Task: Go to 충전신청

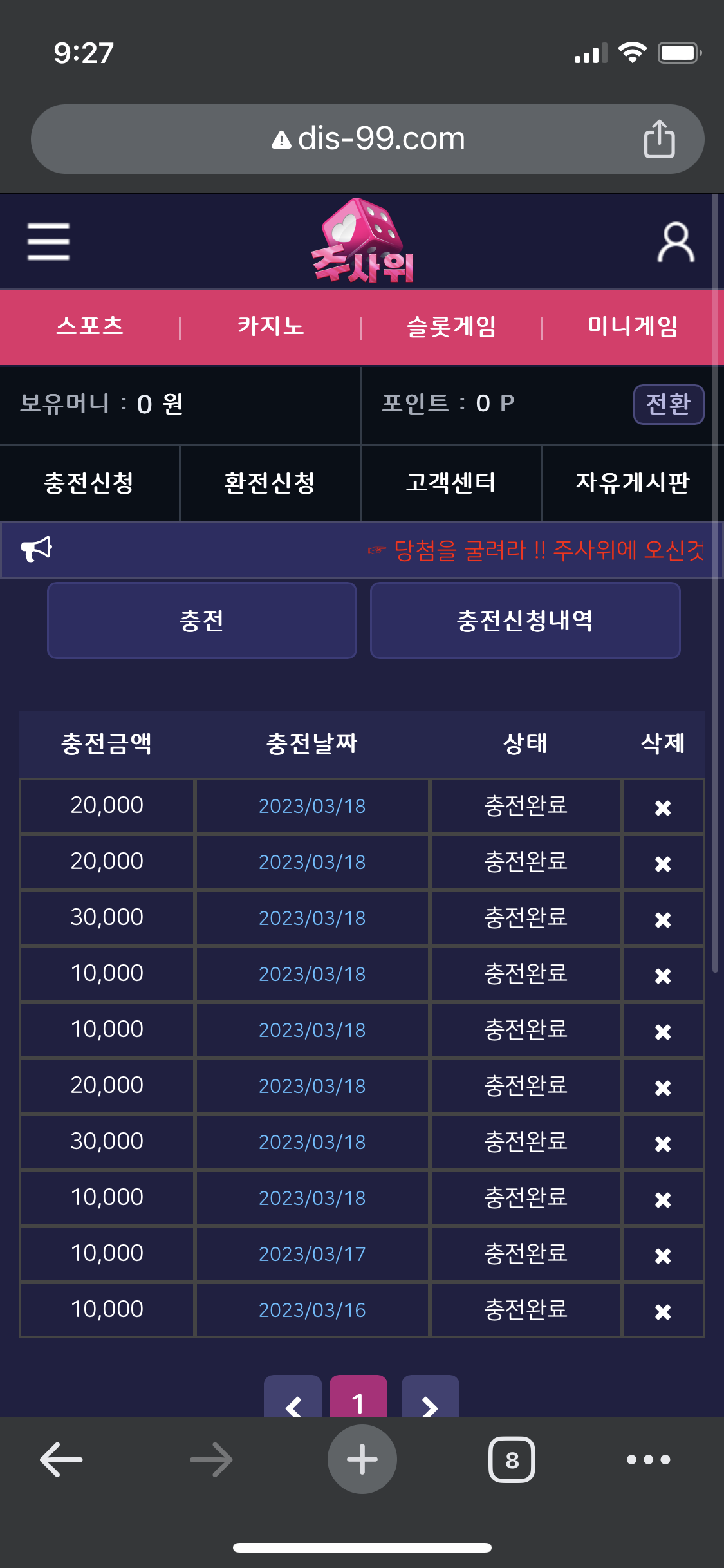Action: point(89,483)
